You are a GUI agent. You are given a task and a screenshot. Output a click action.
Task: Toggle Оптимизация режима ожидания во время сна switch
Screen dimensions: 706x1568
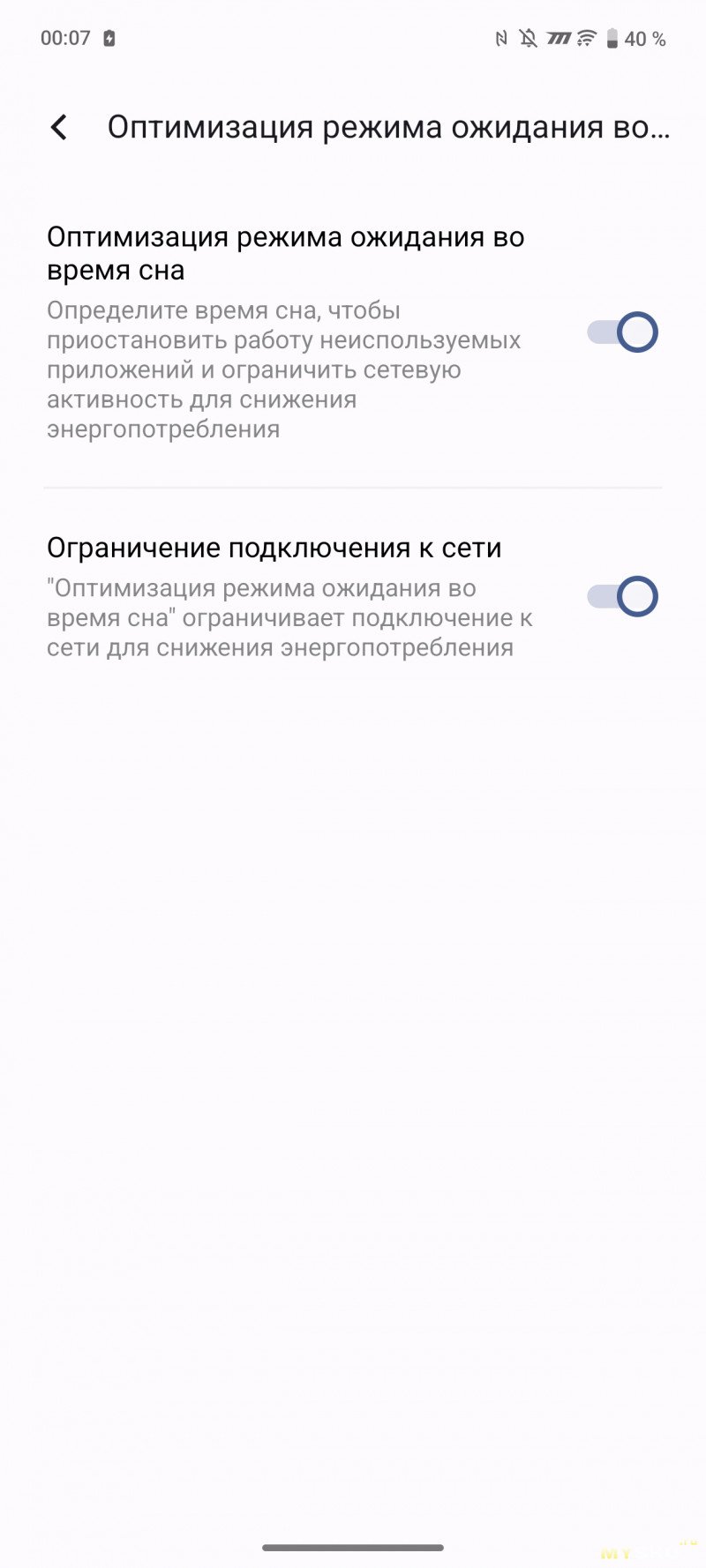pos(622,332)
